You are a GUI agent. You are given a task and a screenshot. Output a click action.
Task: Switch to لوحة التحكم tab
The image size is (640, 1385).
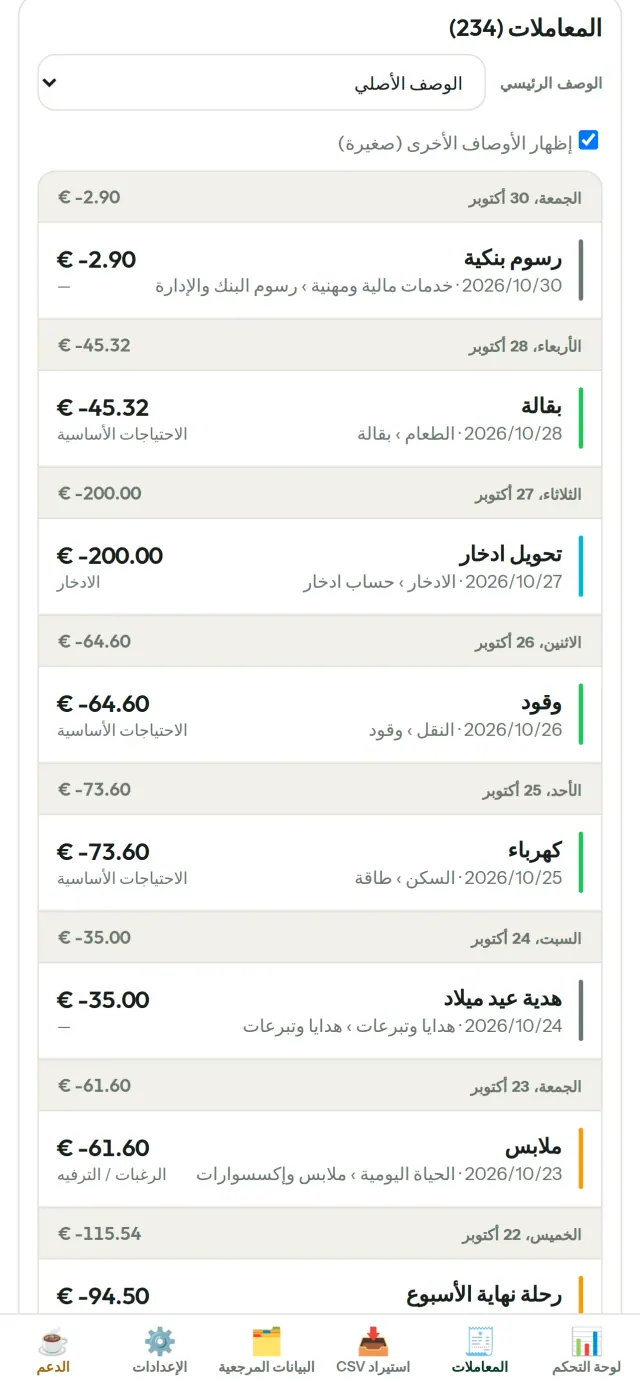586,1350
